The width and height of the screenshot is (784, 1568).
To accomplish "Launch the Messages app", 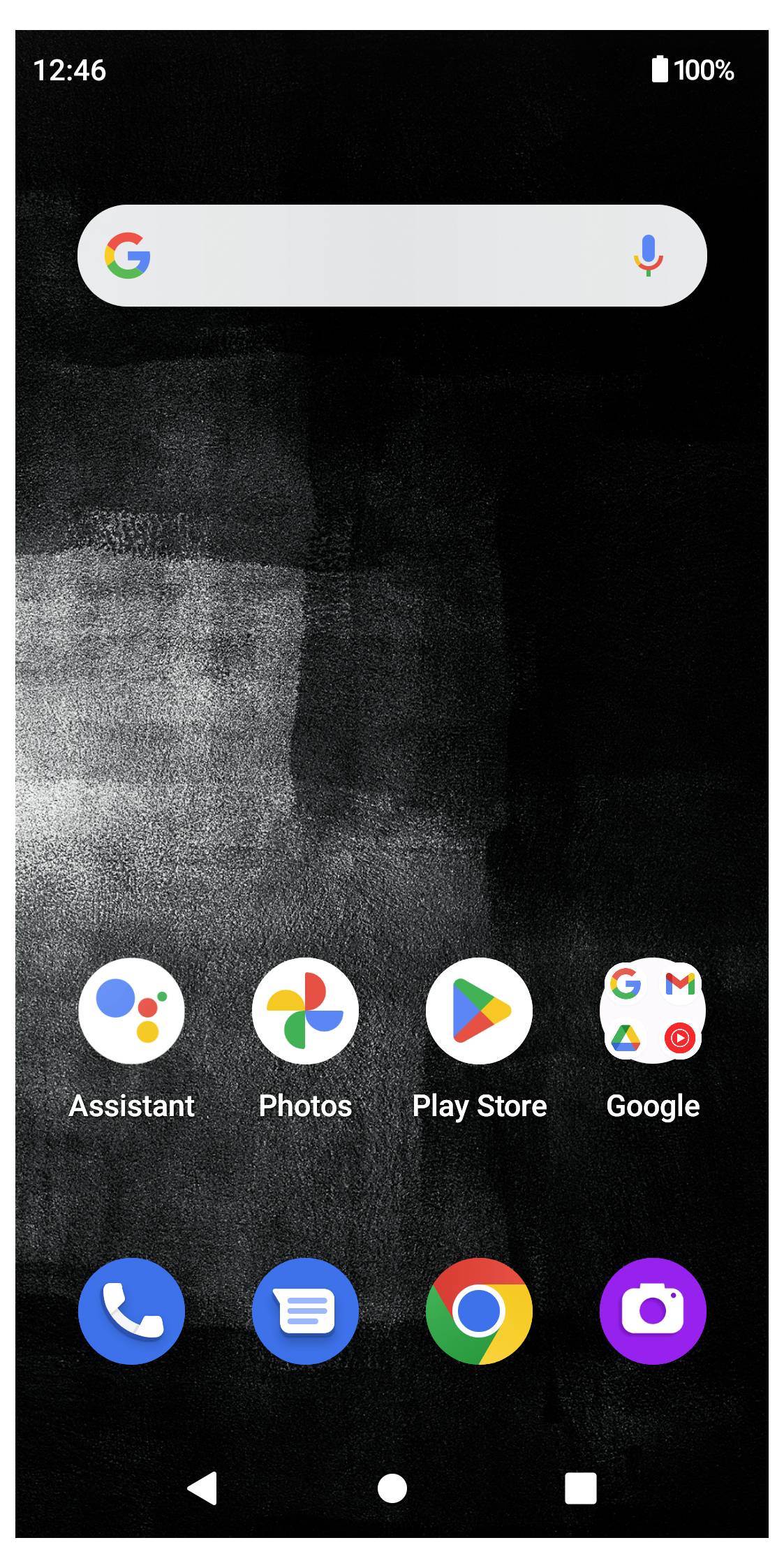I will tap(305, 1311).
